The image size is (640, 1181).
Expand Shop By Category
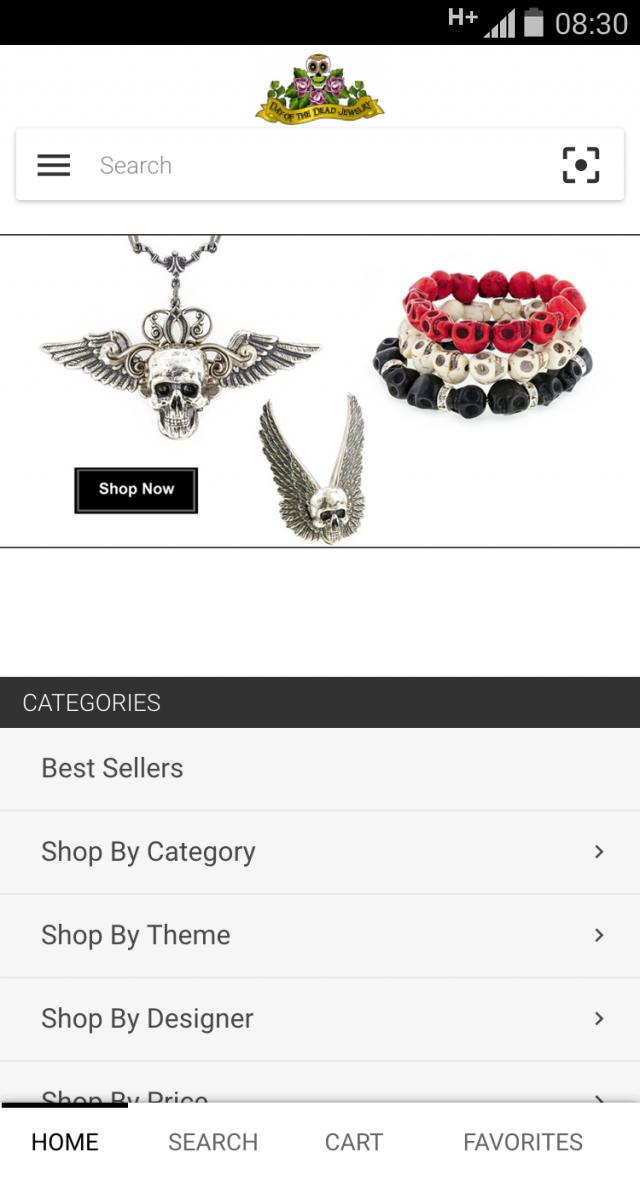(320, 852)
